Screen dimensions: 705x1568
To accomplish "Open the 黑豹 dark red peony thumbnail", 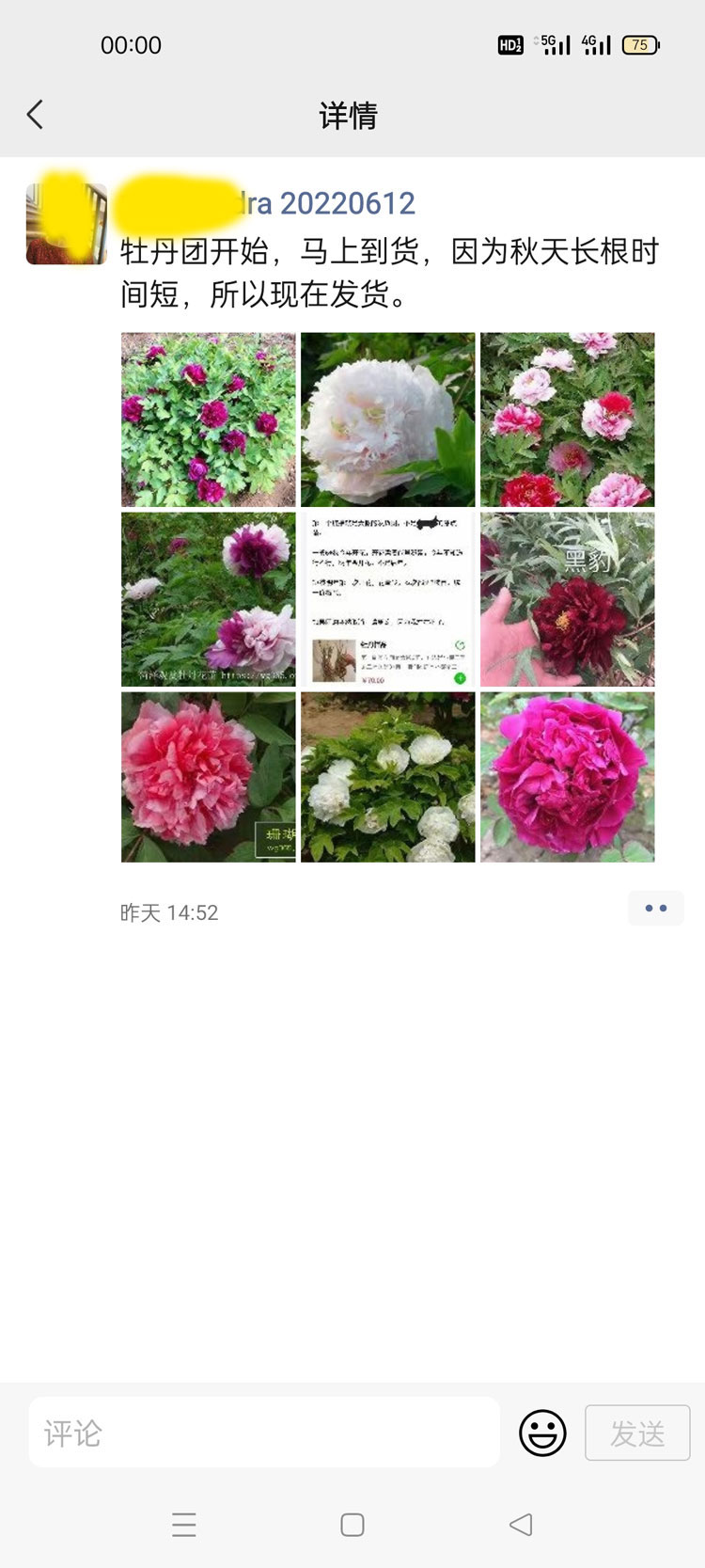I will coord(567,598).
